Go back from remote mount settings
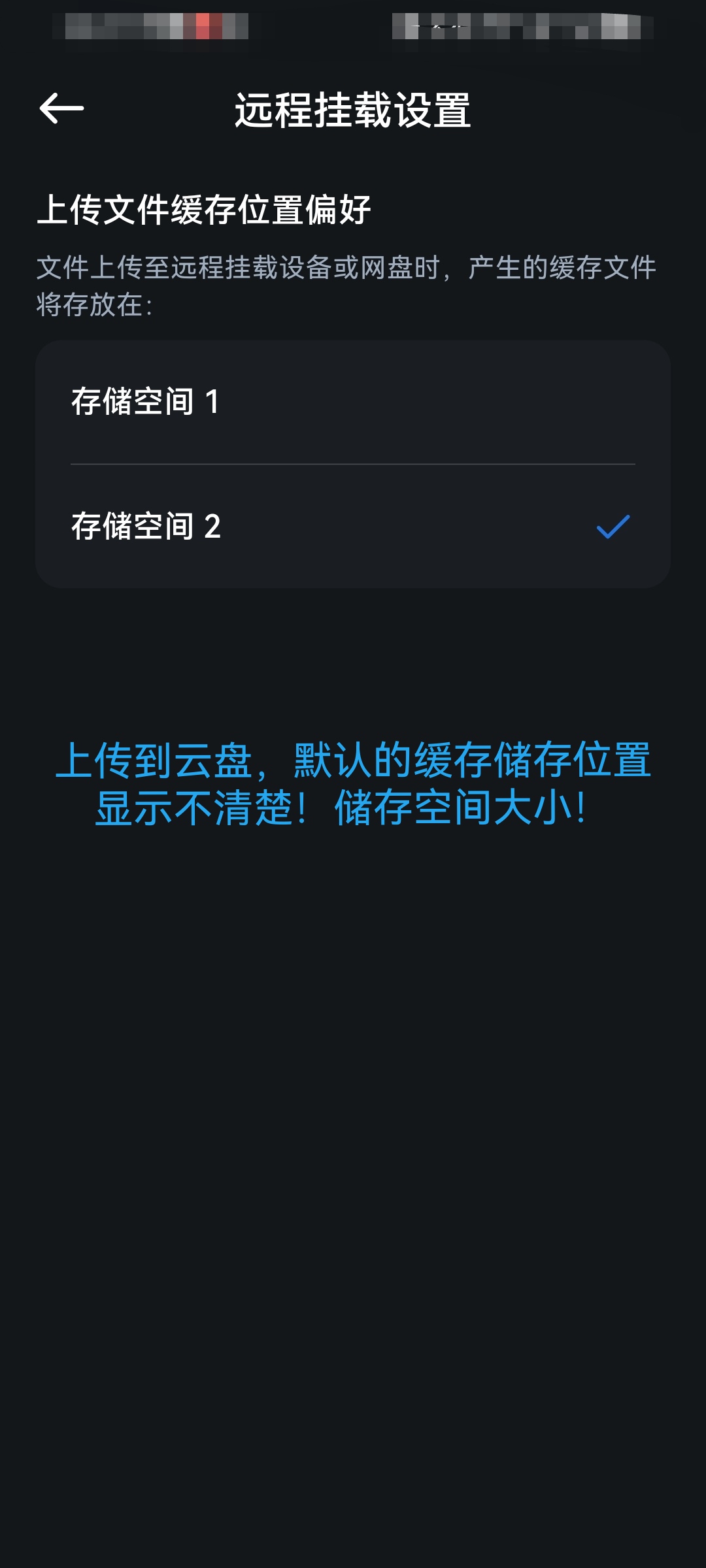Screen dimensions: 706x1568 click(61, 108)
